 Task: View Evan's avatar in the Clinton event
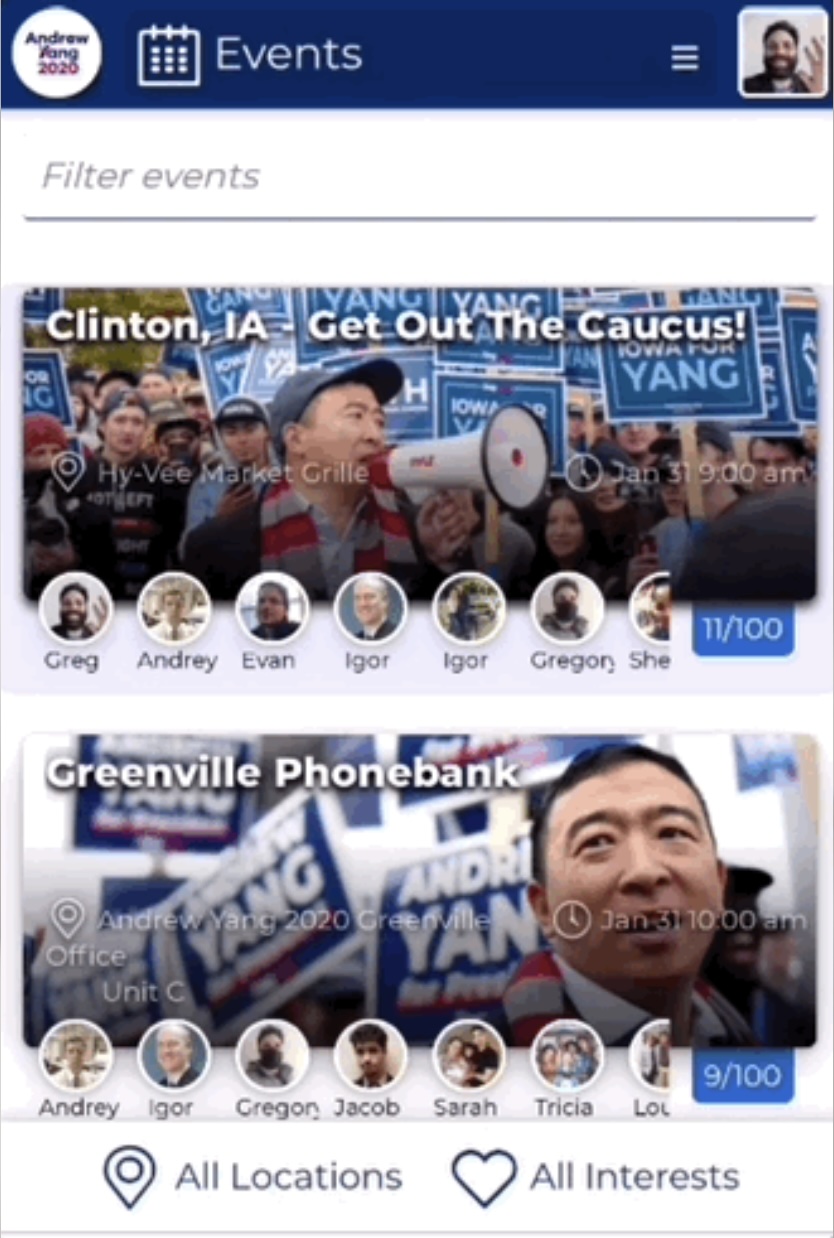pos(271,608)
